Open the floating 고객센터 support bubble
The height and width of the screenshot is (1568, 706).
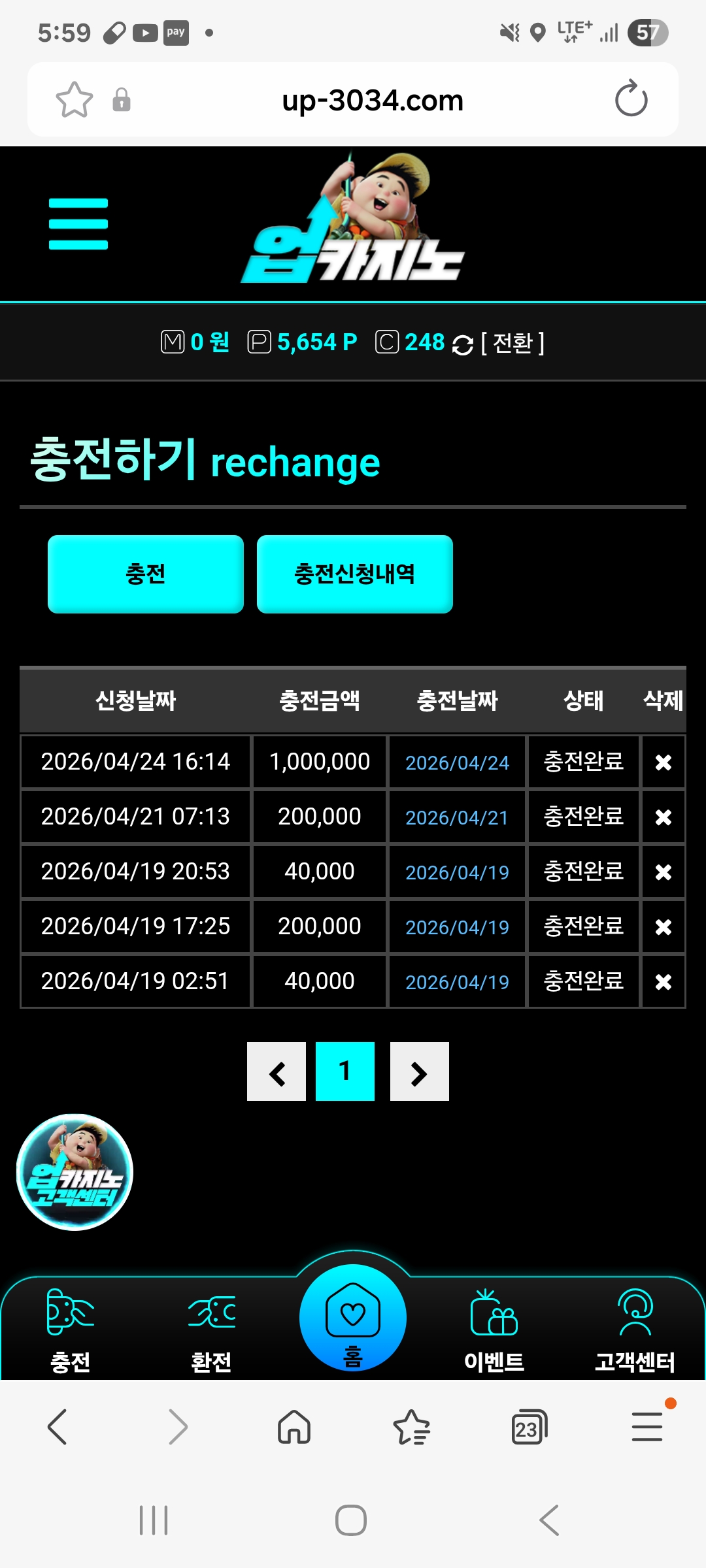[x=75, y=1172]
